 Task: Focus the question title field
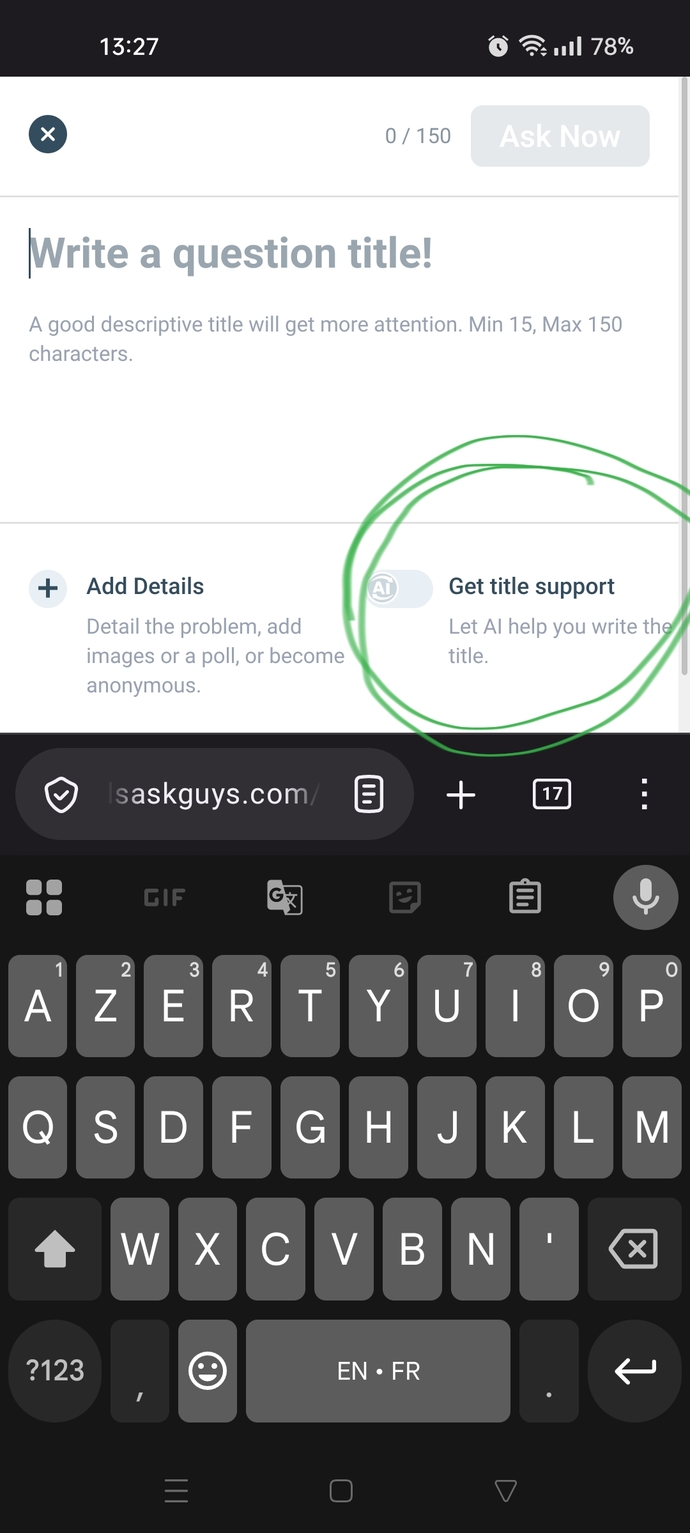(x=340, y=253)
